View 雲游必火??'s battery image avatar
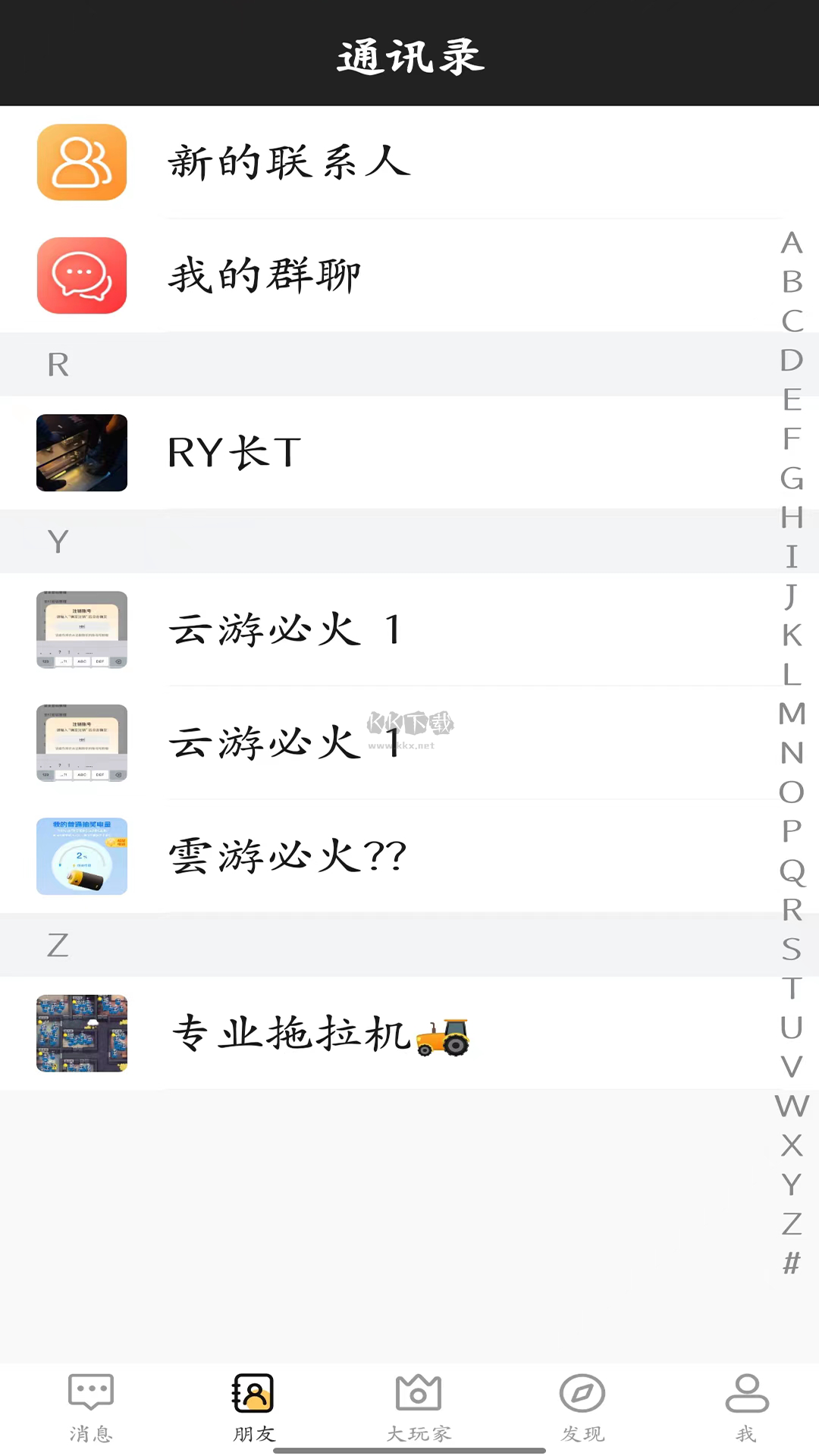Screen dimensions: 819x1456 (81, 855)
